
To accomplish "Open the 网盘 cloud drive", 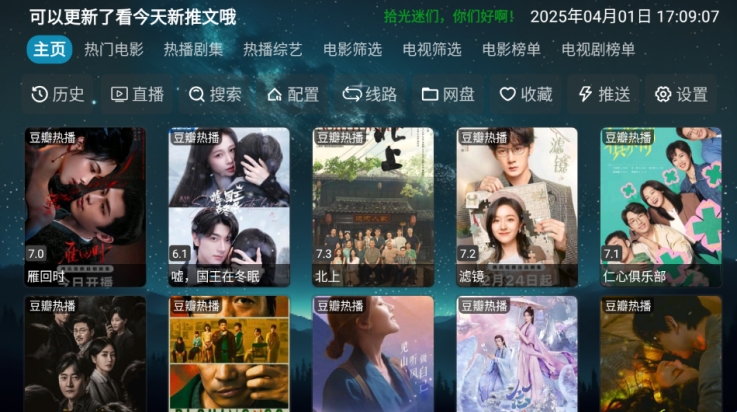I will [448, 94].
